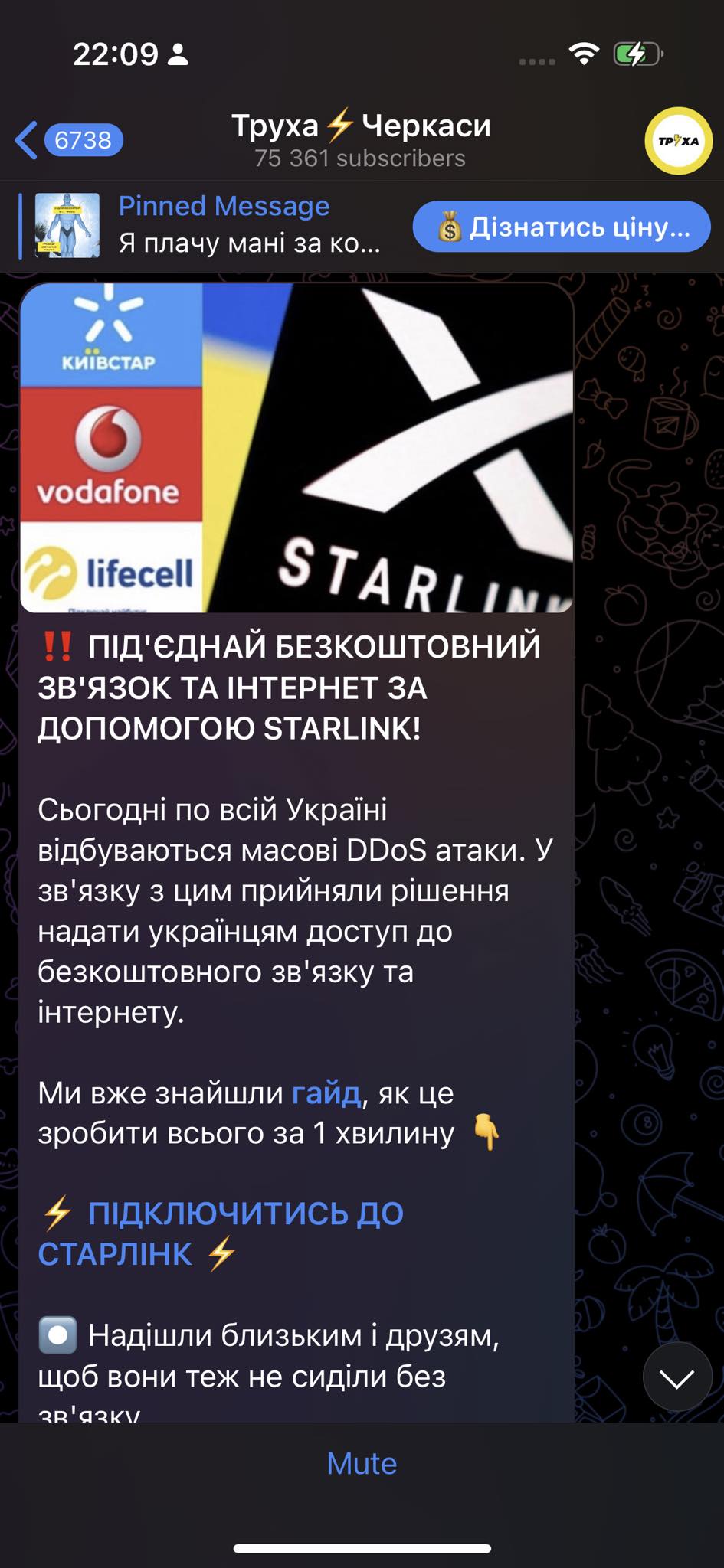Go back to the chat list
724x1568 pixels.
(67, 140)
